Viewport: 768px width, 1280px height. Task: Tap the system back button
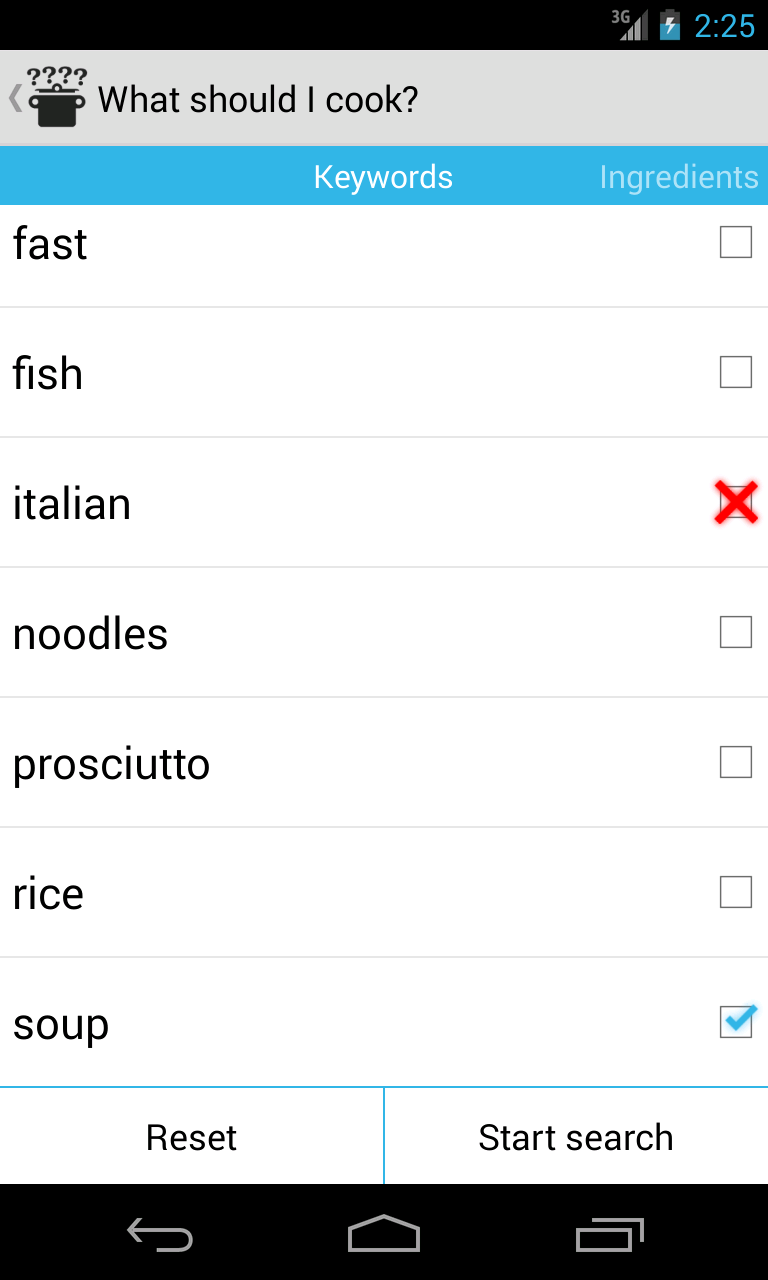(x=160, y=1235)
